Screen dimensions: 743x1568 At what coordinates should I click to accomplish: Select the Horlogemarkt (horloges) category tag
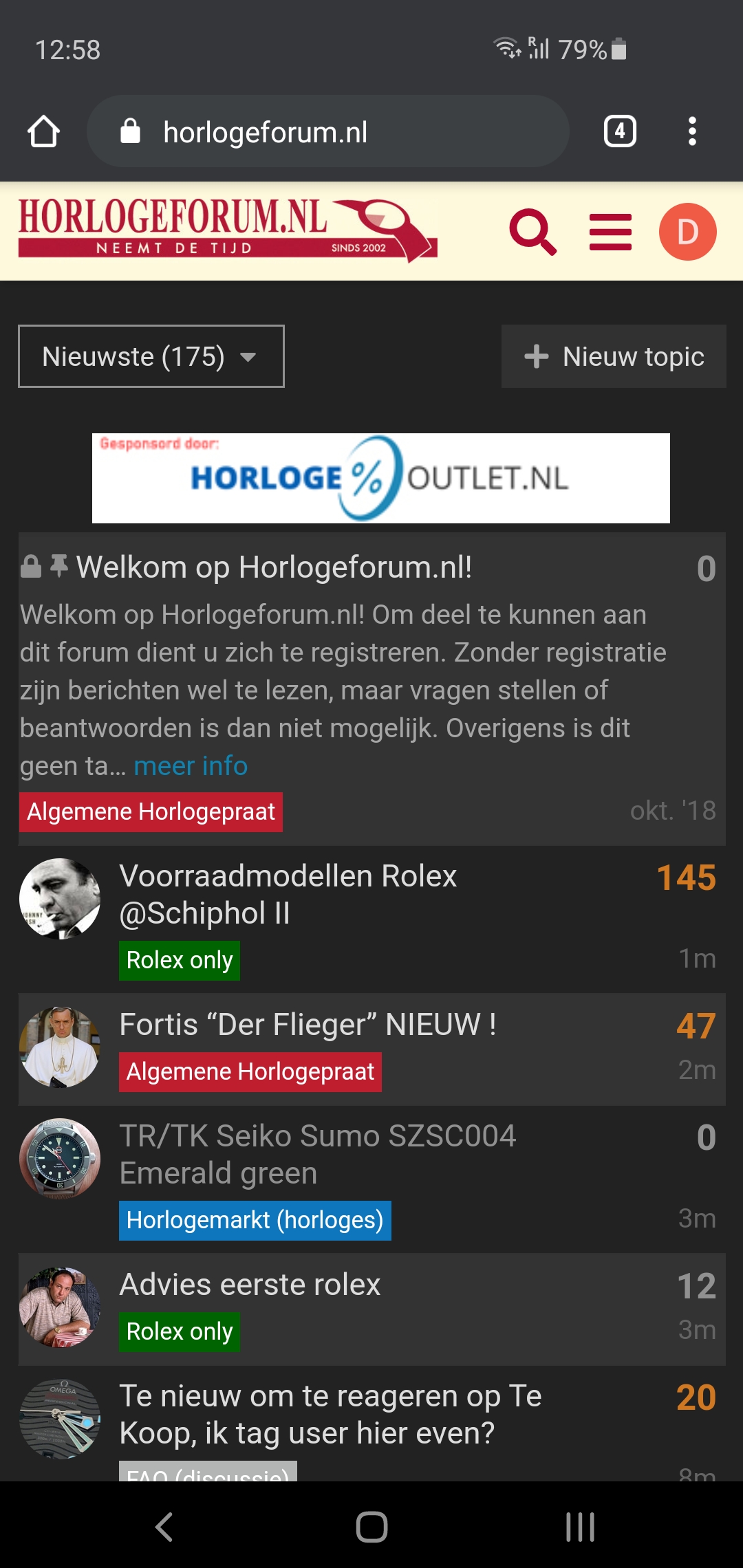tap(255, 1220)
